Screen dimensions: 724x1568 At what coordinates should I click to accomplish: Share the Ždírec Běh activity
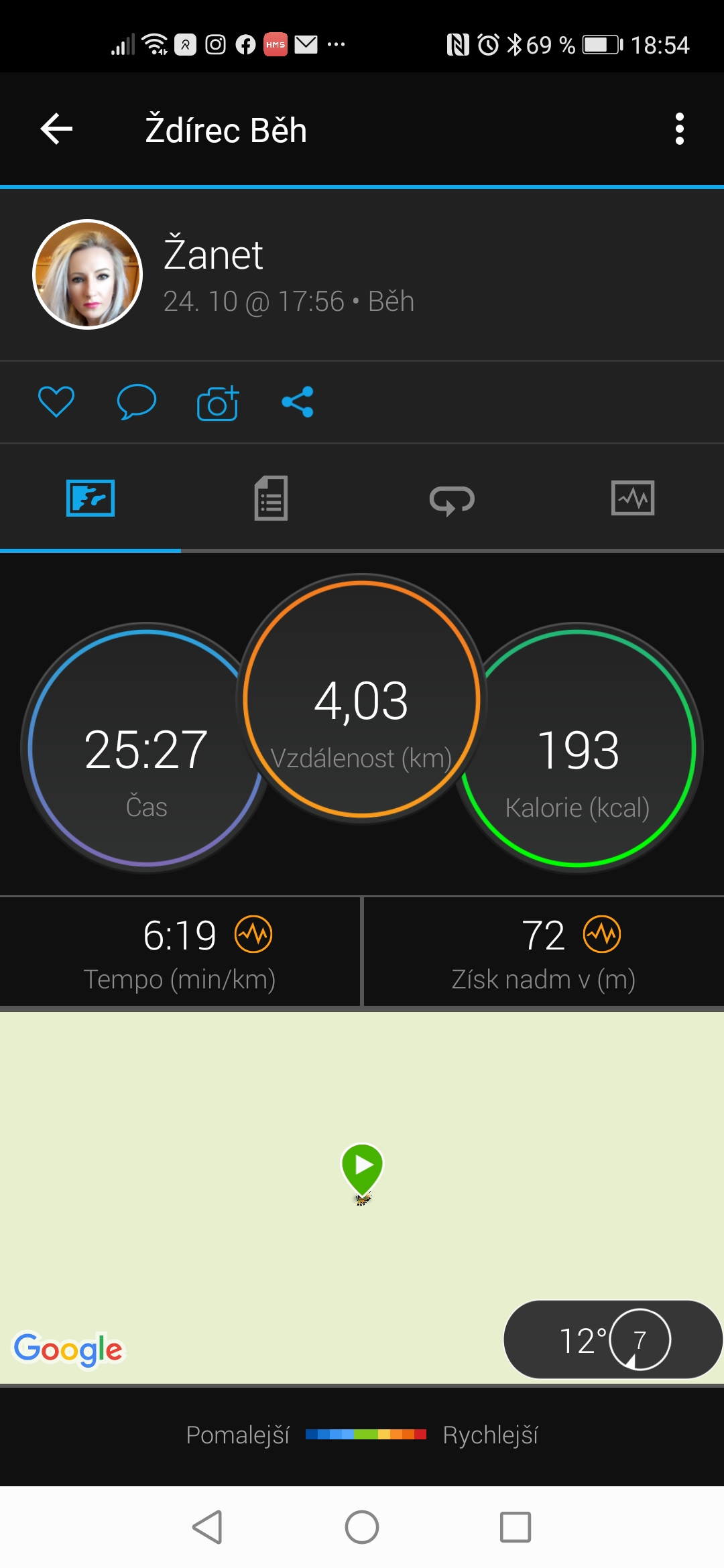pyautogui.click(x=298, y=402)
